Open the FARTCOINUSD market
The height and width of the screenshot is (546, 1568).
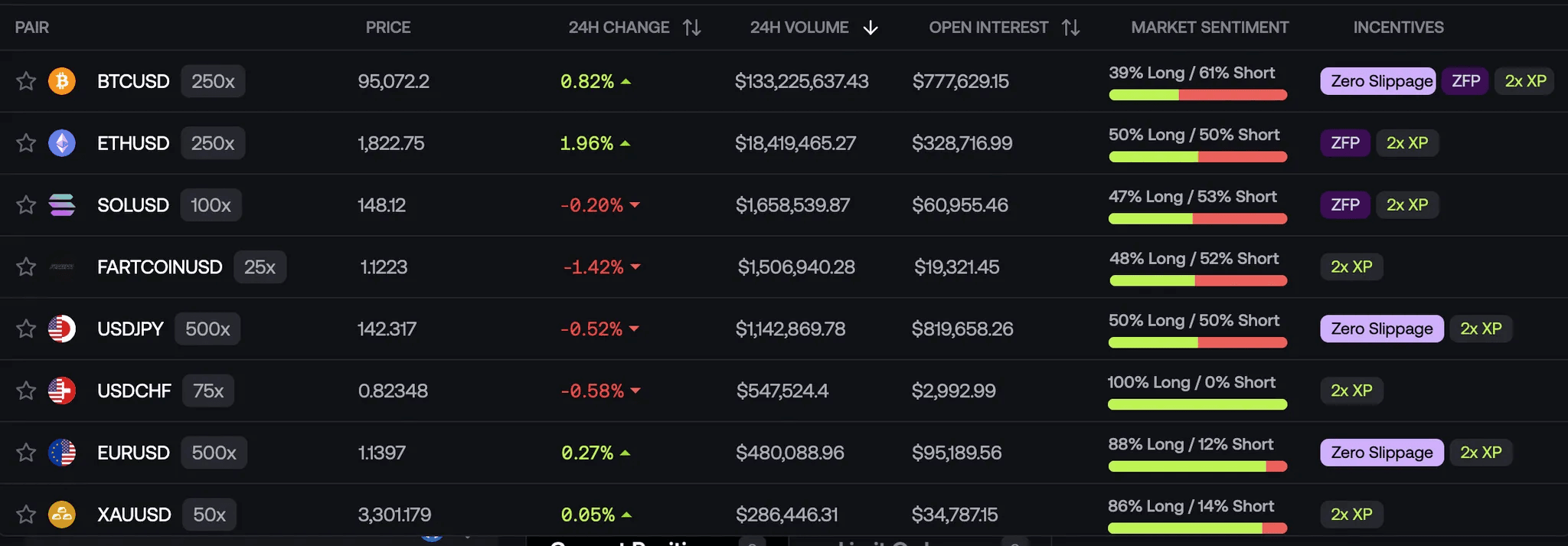(159, 267)
